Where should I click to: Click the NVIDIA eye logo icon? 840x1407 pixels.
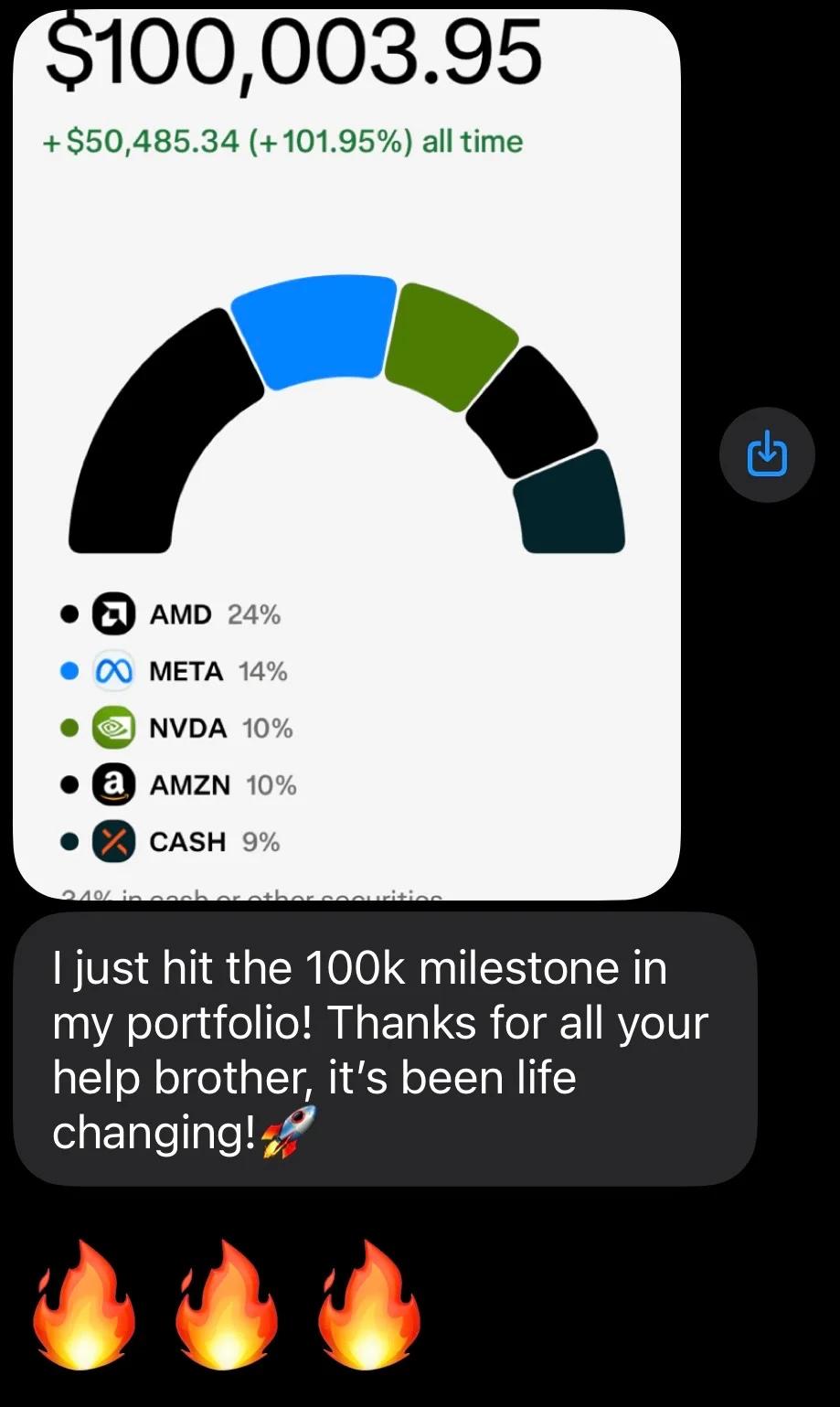tap(113, 728)
